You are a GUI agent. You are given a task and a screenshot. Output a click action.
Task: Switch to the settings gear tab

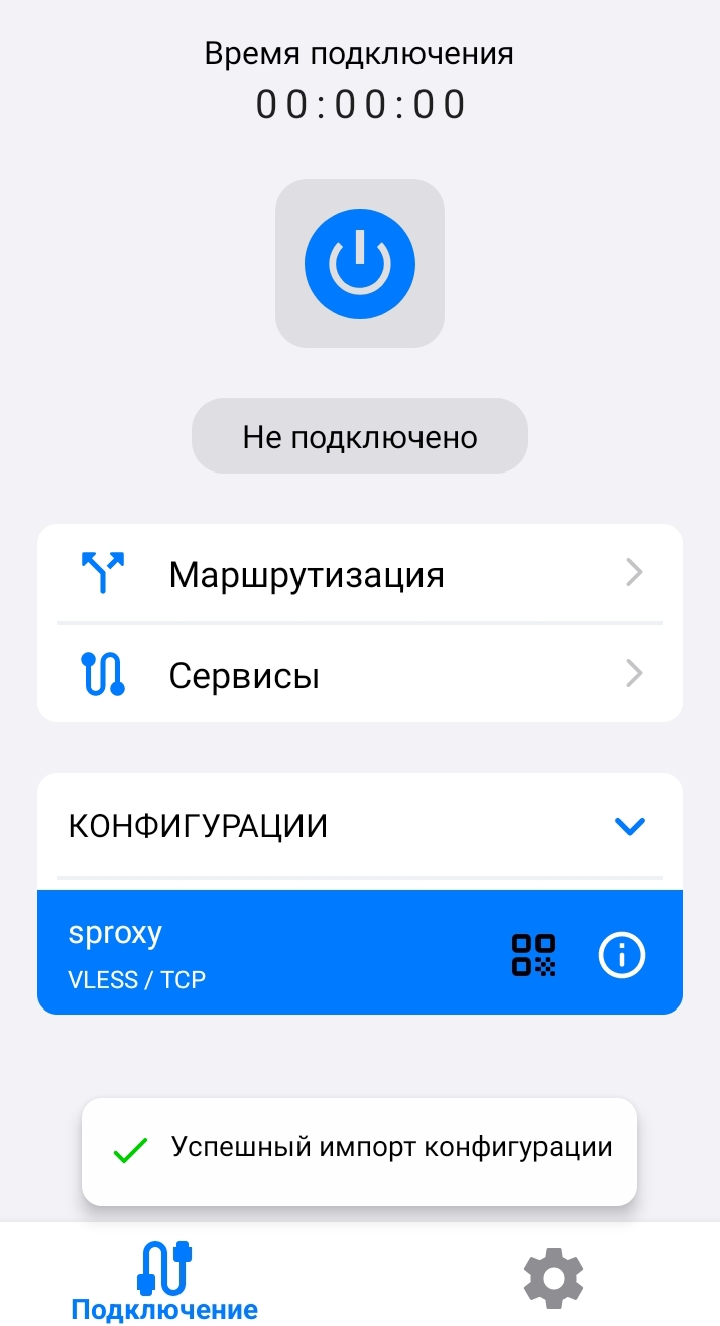[x=553, y=1278]
